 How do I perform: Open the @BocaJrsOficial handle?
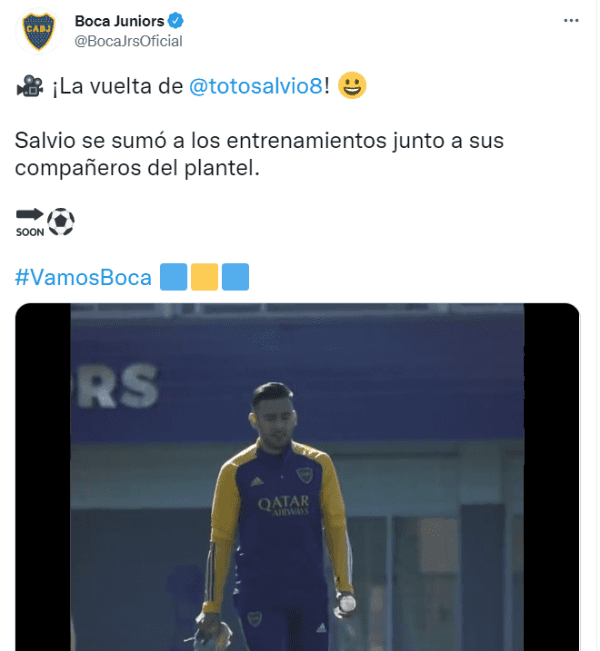tap(129, 41)
